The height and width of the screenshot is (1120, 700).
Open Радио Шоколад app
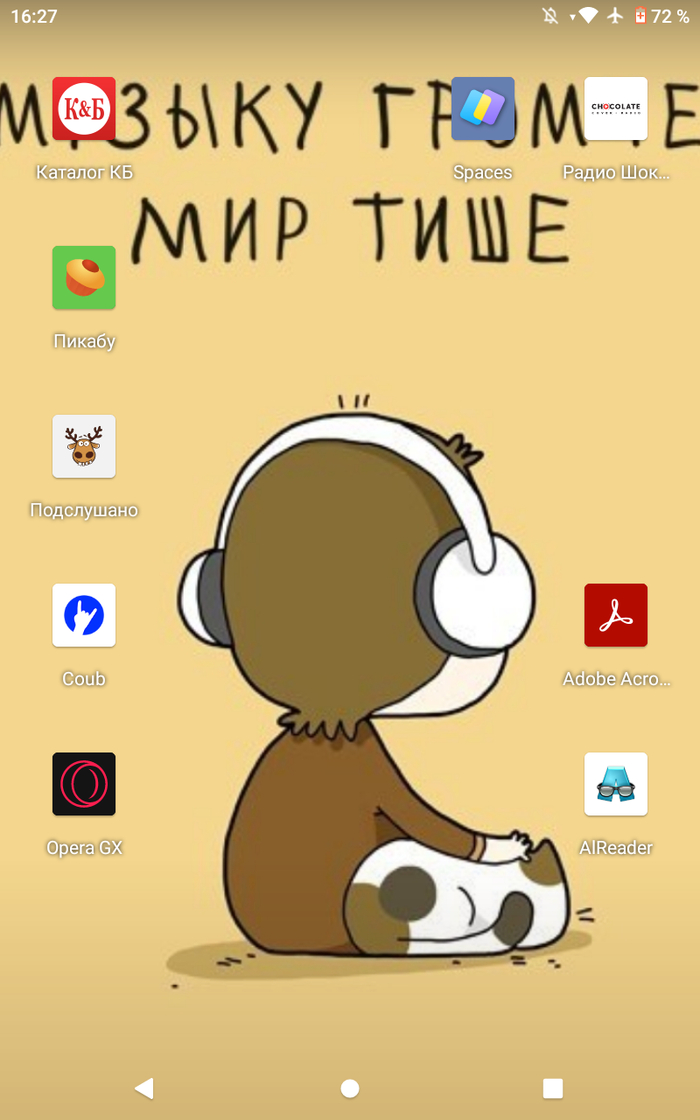point(616,109)
